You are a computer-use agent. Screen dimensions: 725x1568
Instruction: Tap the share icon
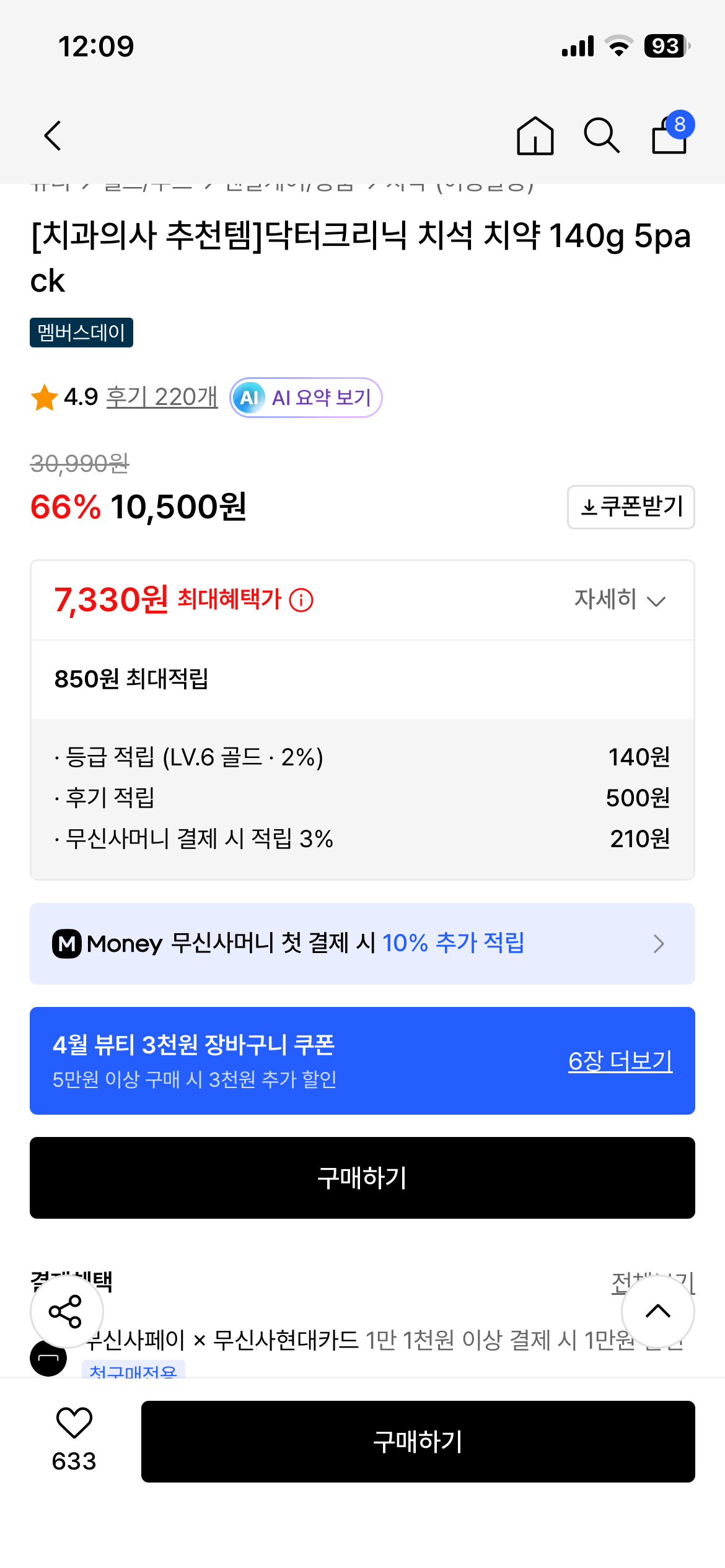click(x=64, y=1311)
